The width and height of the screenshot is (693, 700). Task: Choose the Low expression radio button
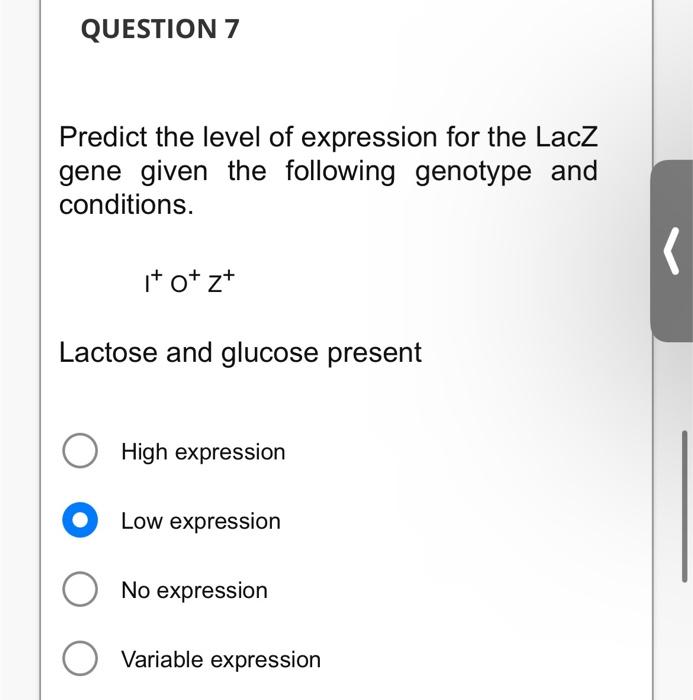(80, 521)
